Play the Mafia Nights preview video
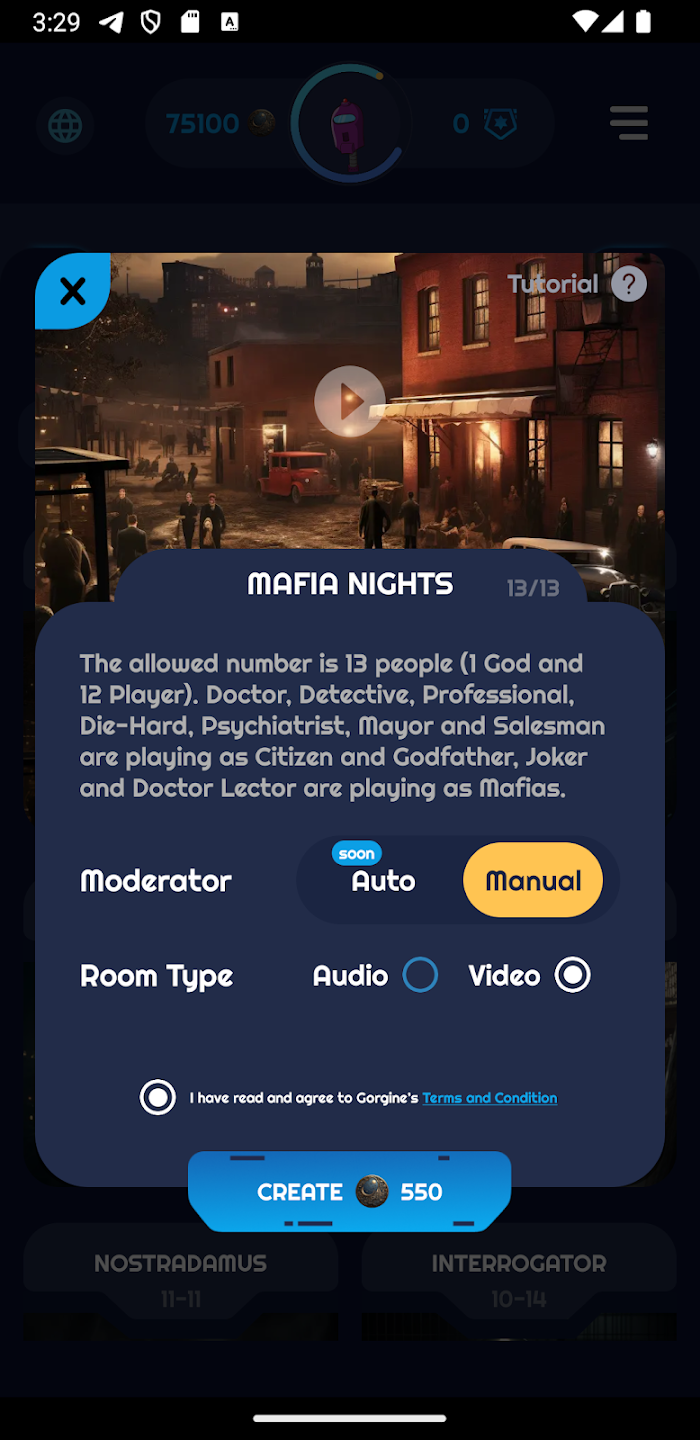 point(350,401)
